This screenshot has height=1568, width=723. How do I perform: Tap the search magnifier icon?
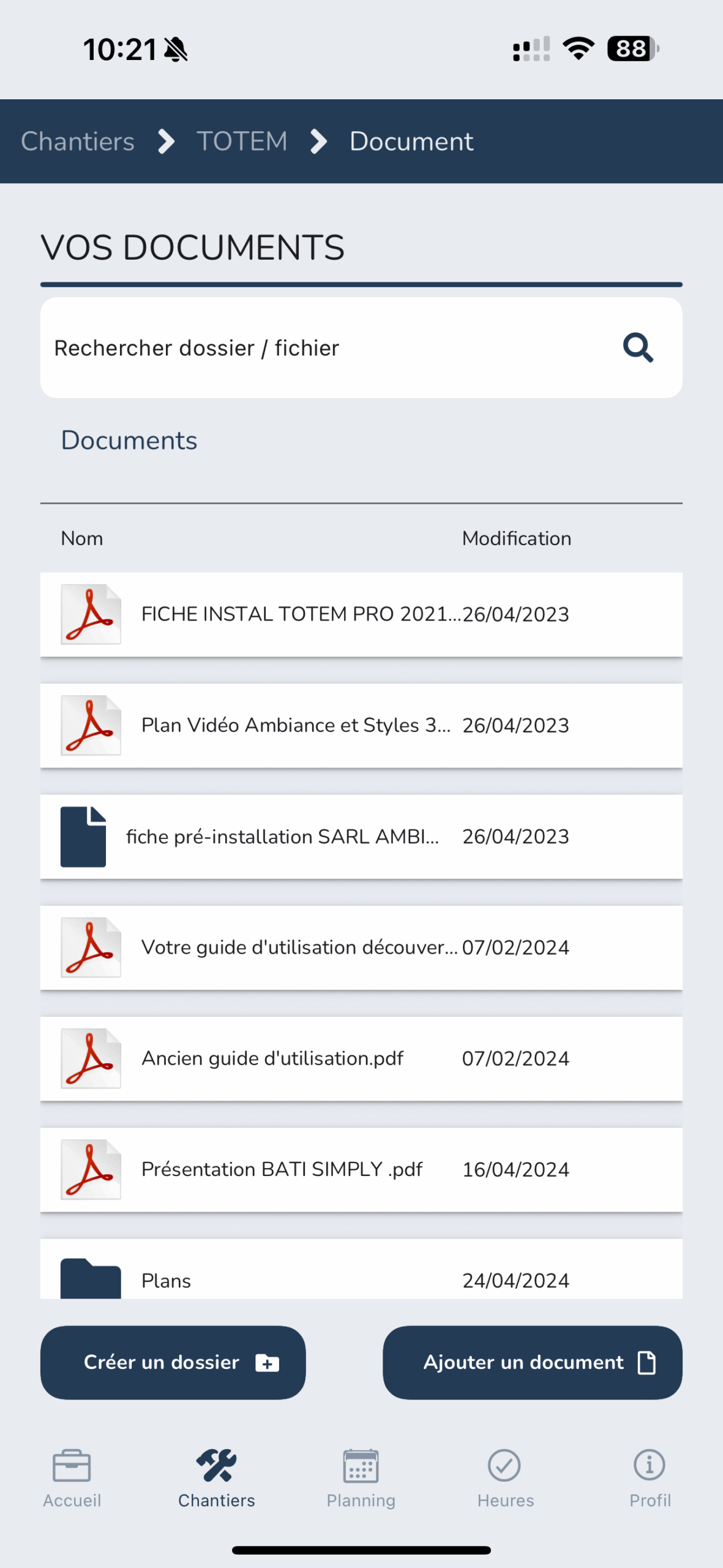click(x=638, y=348)
